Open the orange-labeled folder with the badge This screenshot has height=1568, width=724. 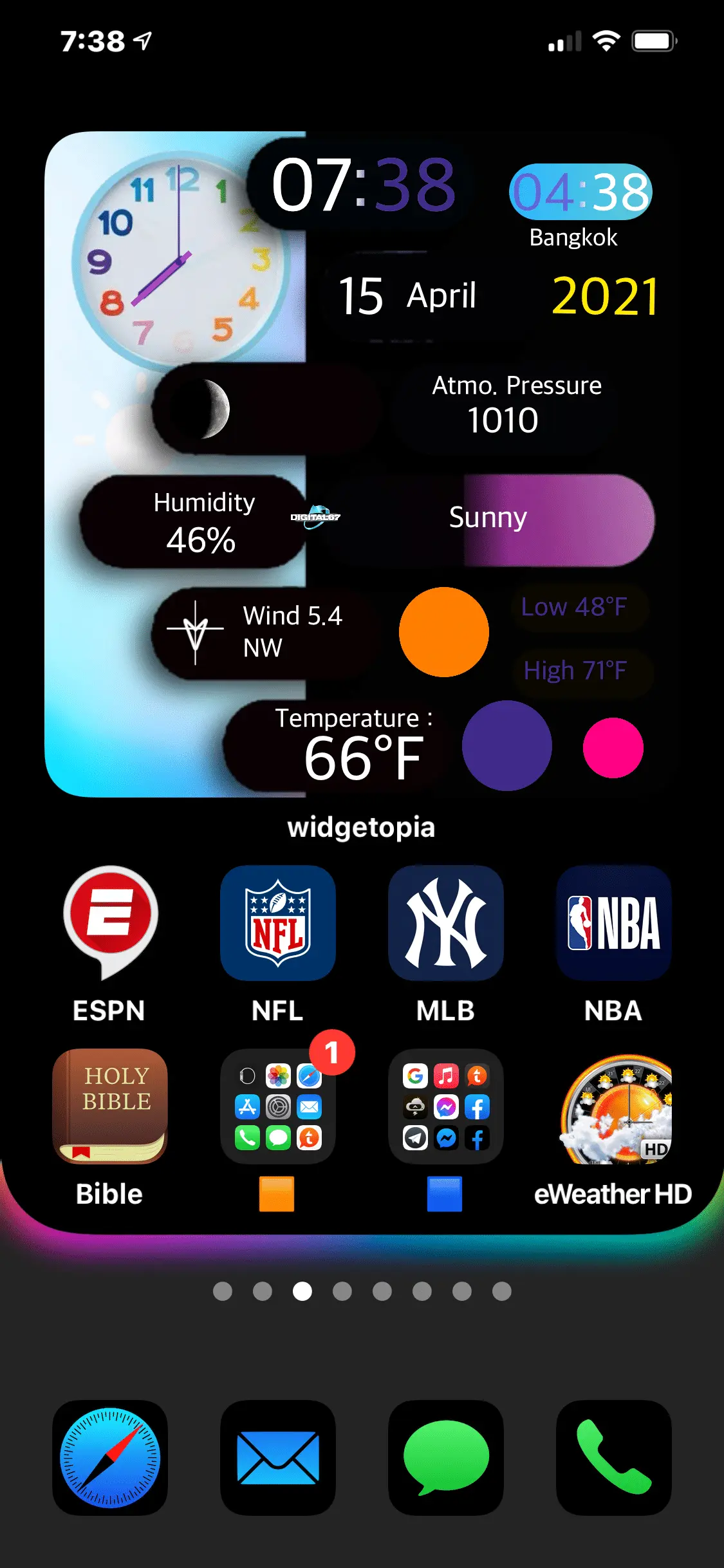[278, 1106]
